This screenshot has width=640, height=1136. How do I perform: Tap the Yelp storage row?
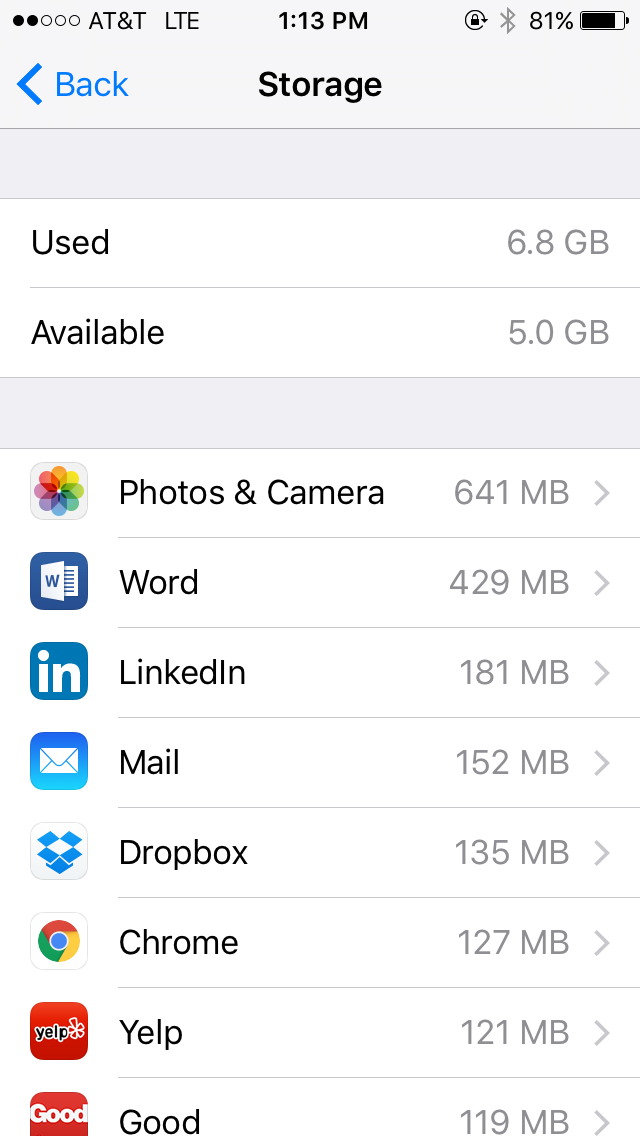pyautogui.click(x=320, y=1032)
